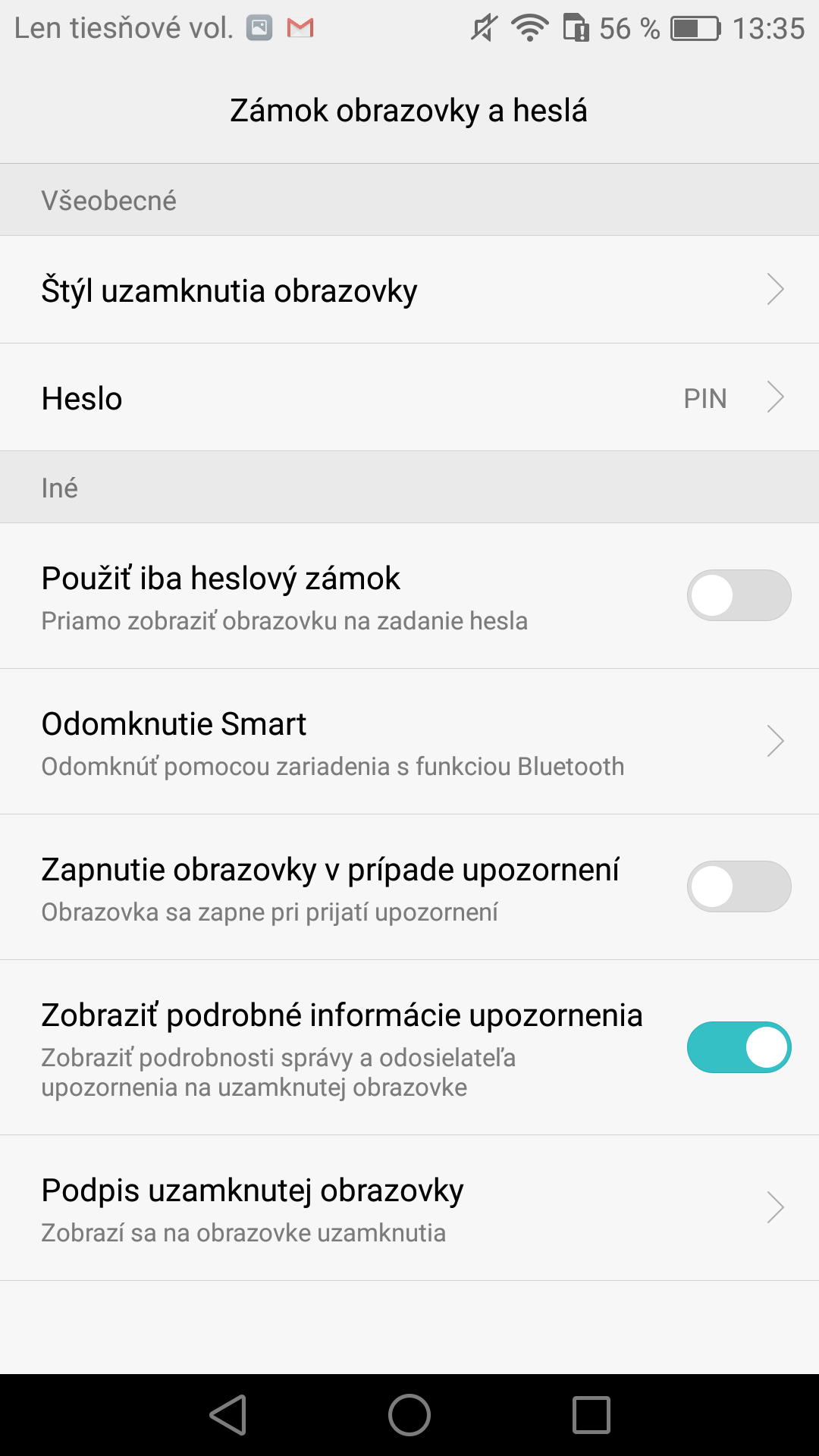819x1456 pixels.
Task: Turn on Zapnutie obrazovky v prípade upozornení
Action: tap(739, 886)
